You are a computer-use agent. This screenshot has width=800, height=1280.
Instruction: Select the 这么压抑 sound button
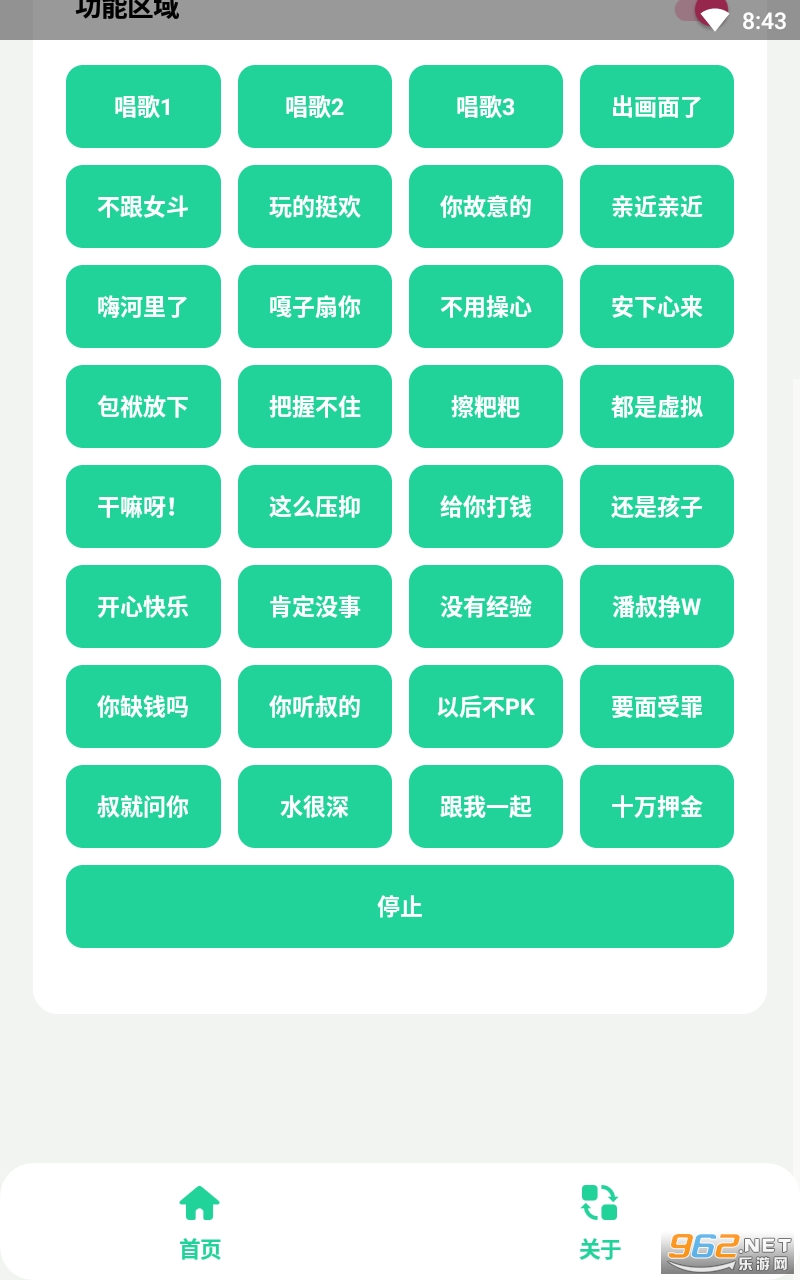(315, 507)
